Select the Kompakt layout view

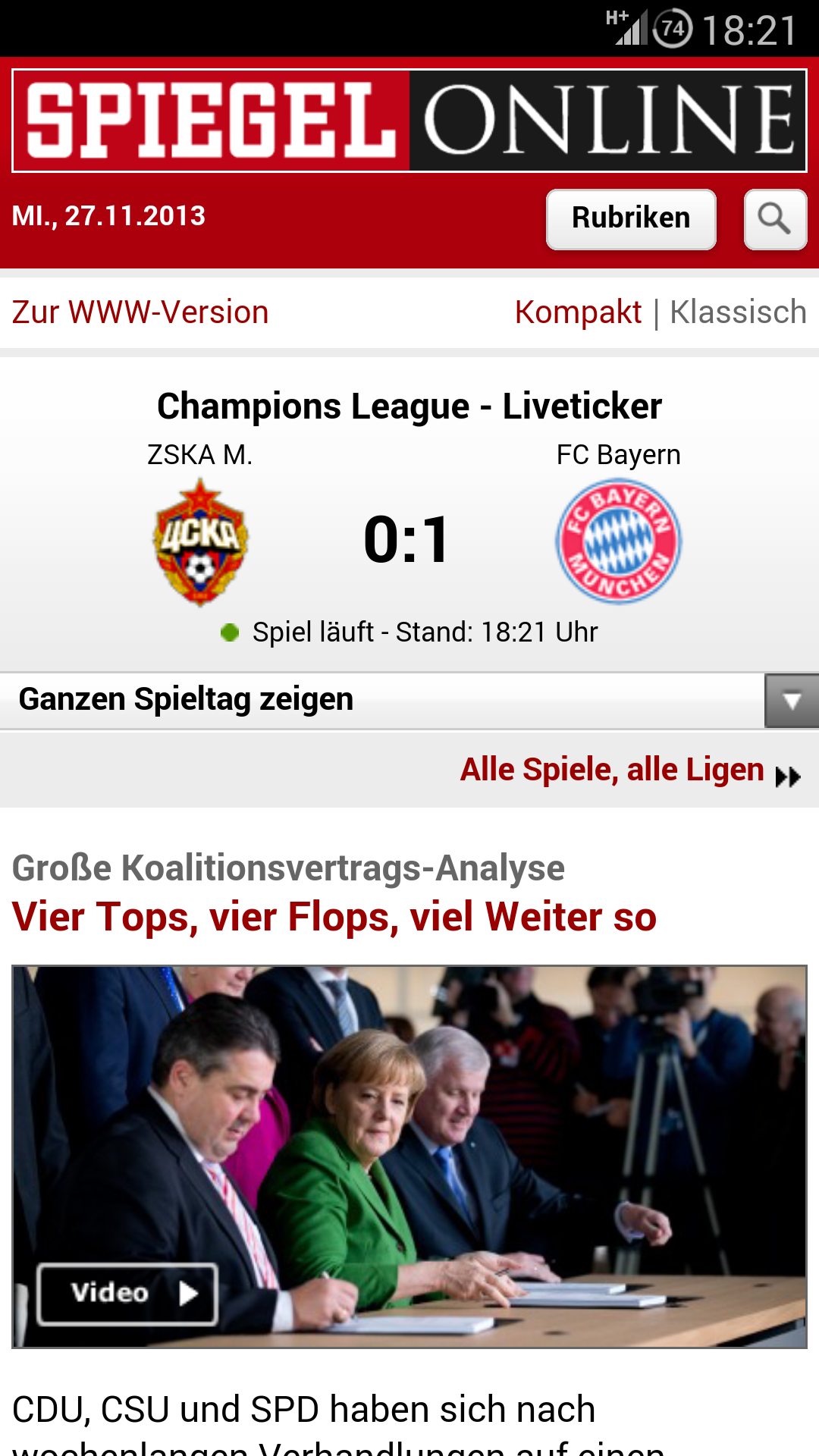pos(578,312)
